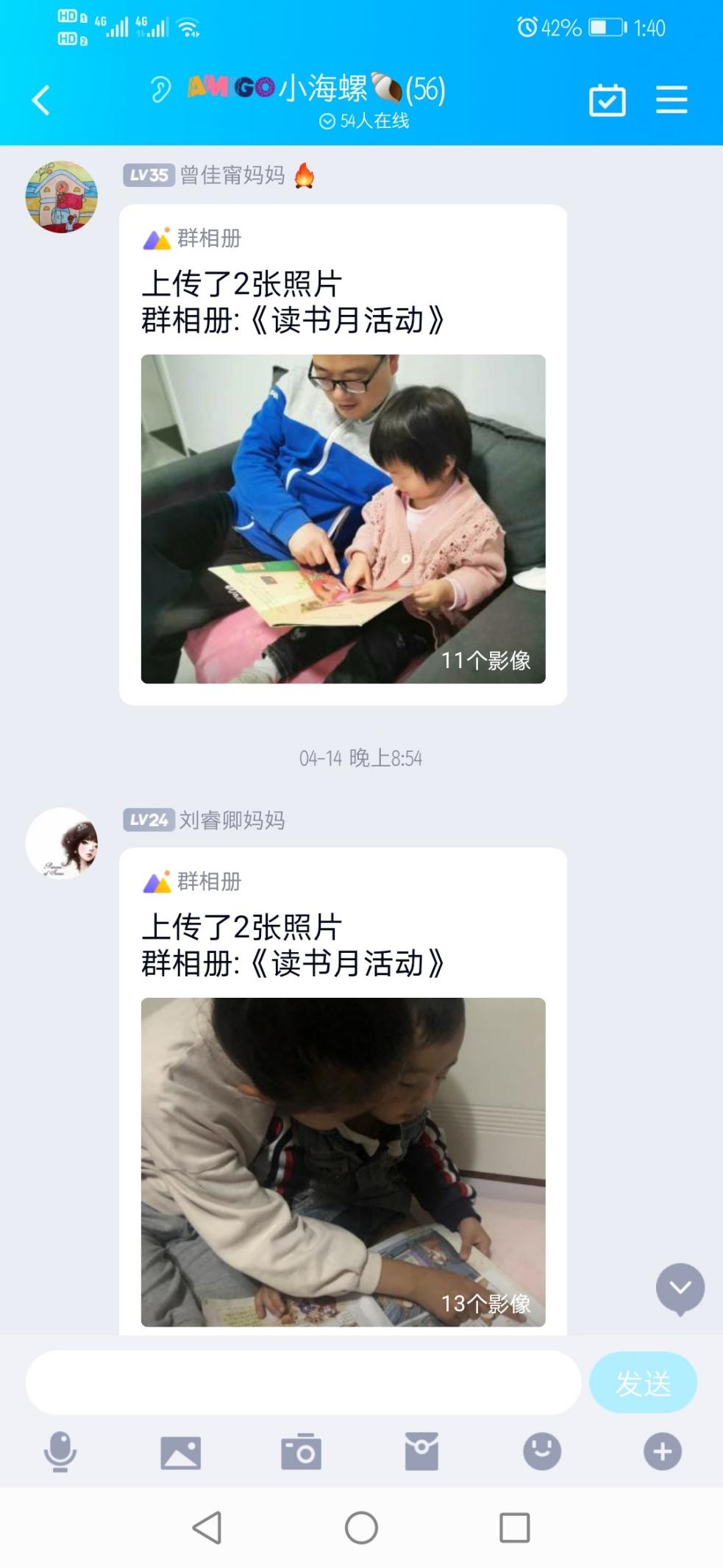Viewport: 723px width, 1568px height.
Task: Open the group menu with three lines
Action: [671, 99]
